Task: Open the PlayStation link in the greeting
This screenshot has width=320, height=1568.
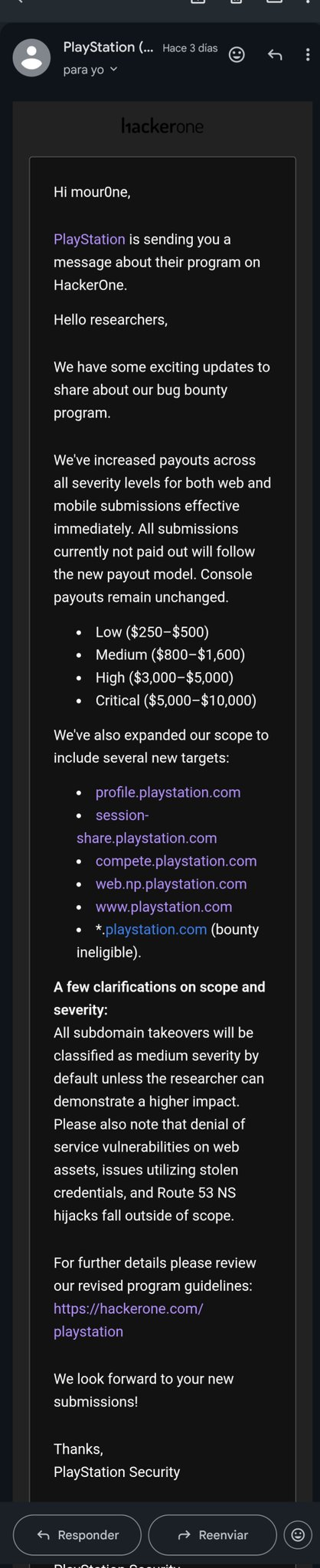Action: click(x=89, y=239)
